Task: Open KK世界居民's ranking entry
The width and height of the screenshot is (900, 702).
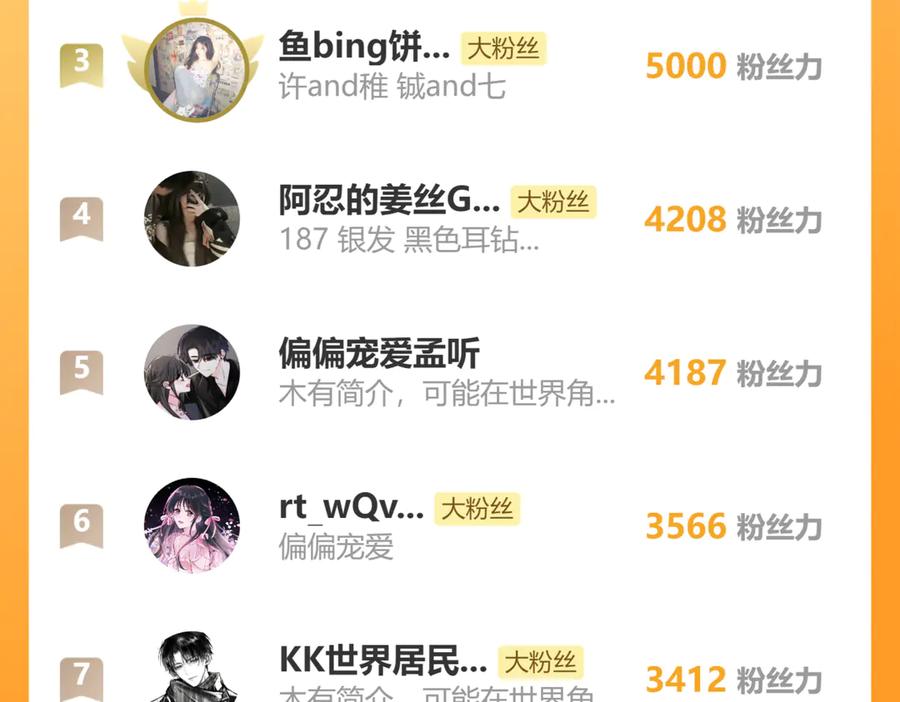Action: pos(449,666)
